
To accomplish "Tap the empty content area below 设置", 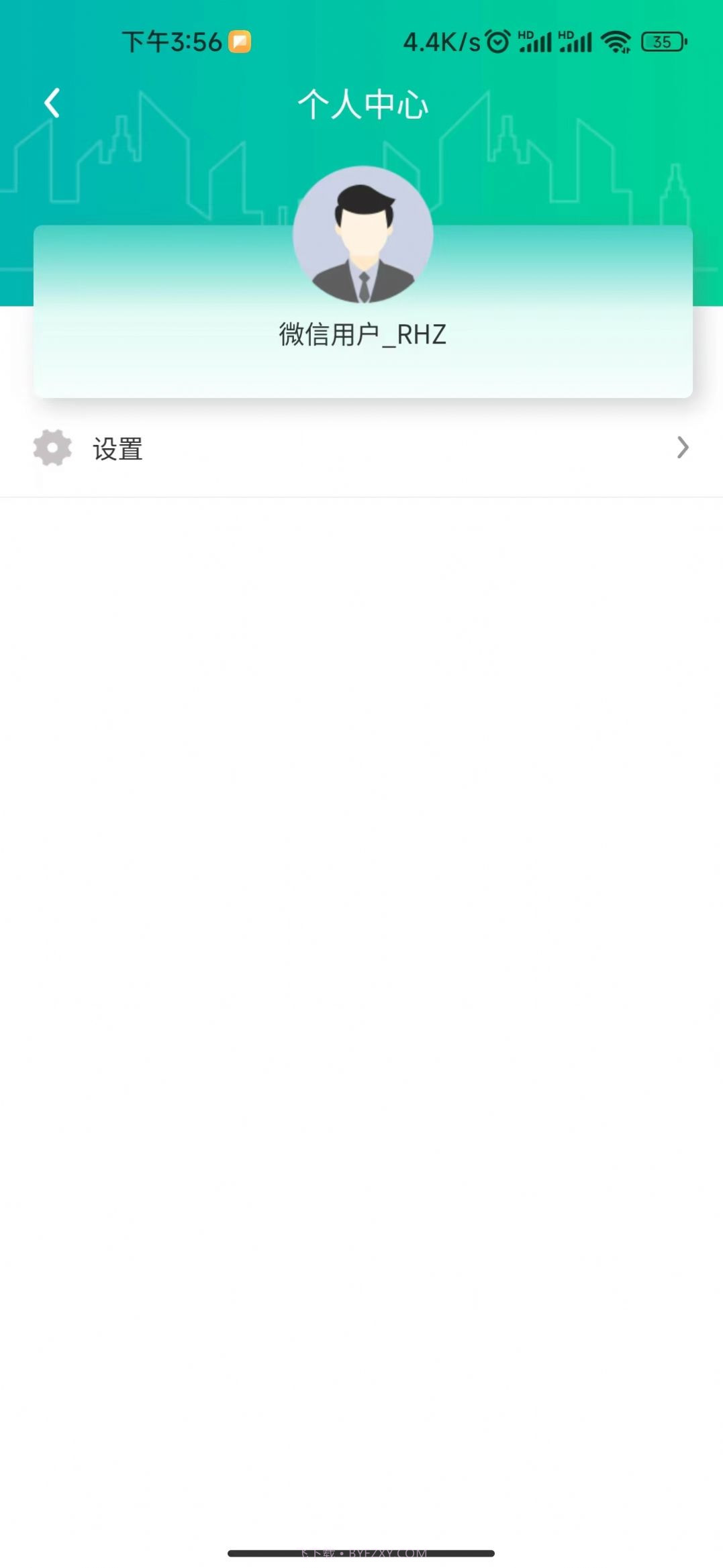I will pos(362,939).
